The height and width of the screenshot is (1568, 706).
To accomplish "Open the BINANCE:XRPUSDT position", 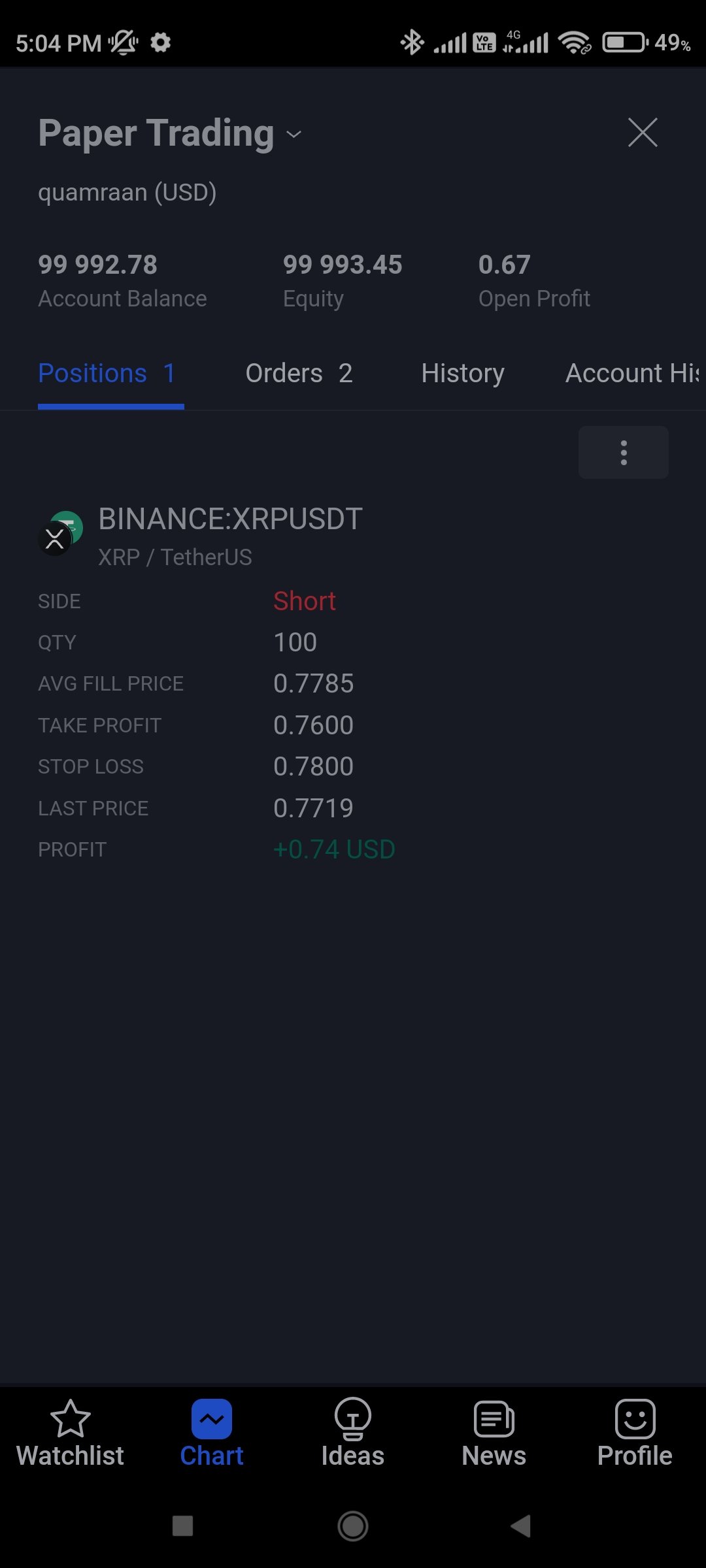I will coord(230,519).
